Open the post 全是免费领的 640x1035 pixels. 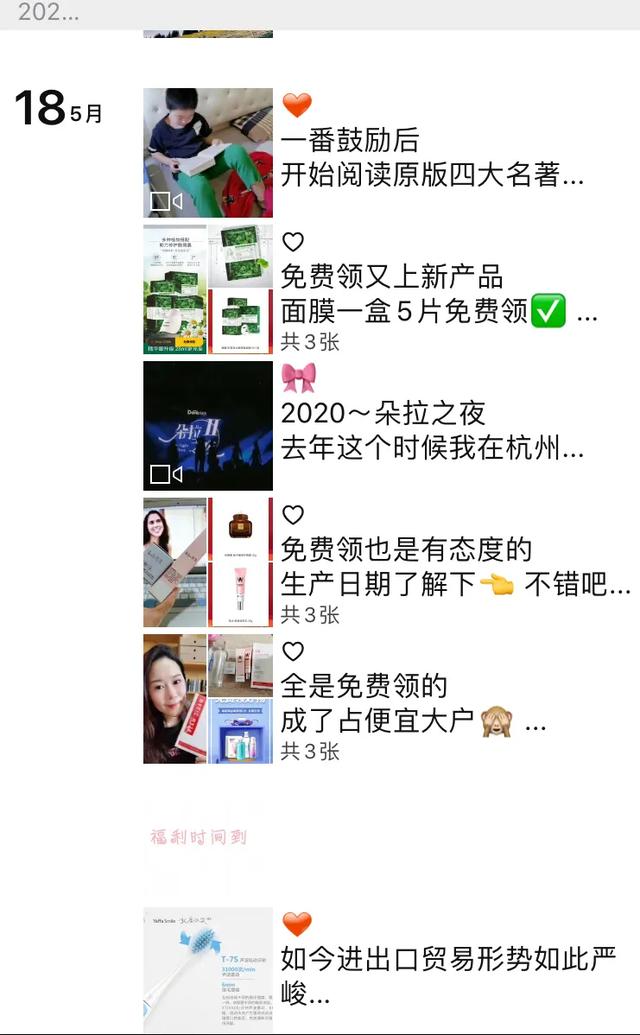pyautogui.click(x=208, y=698)
